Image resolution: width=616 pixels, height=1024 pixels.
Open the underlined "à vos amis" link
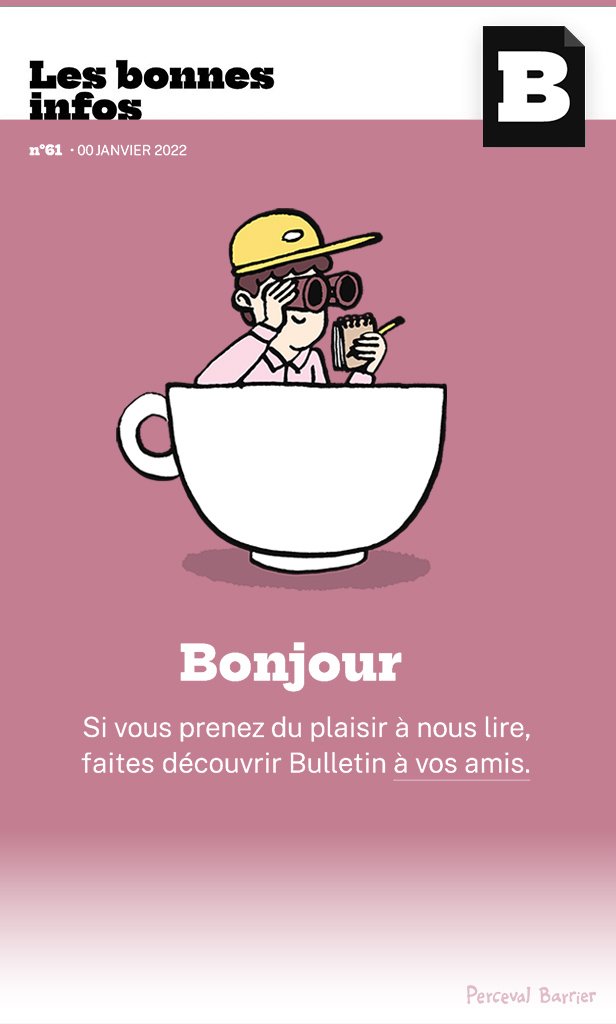pyautogui.click(x=461, y=763)
